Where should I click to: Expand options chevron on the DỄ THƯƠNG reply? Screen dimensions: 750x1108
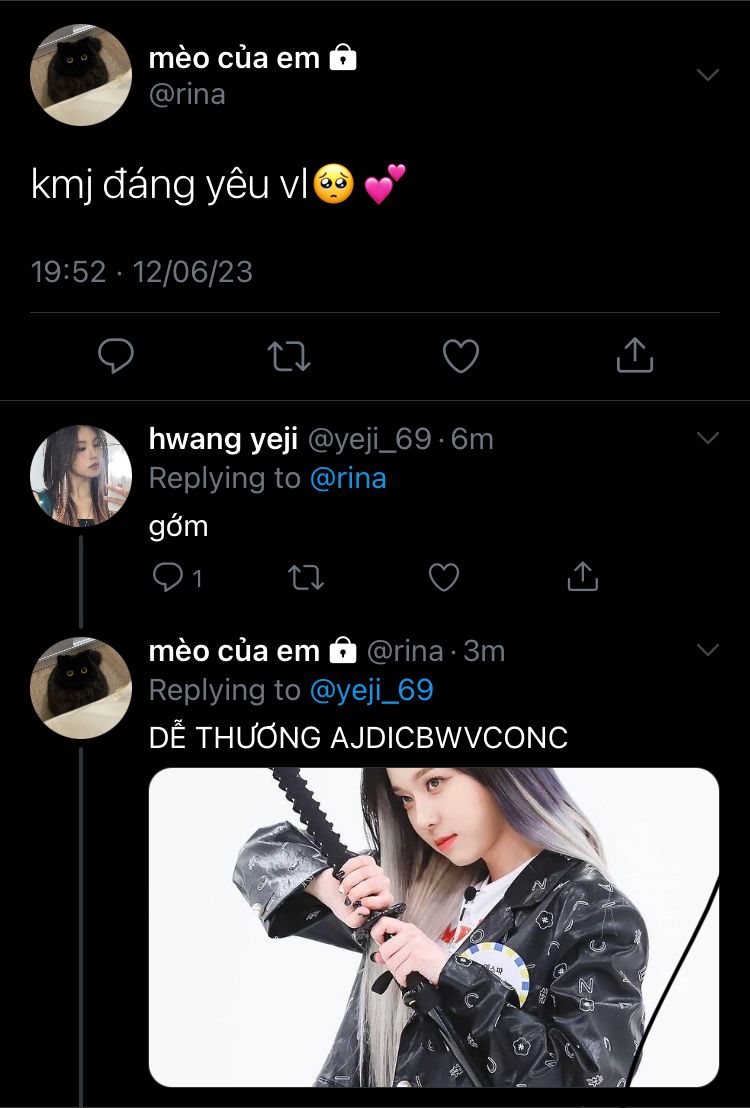pyautogui.click(x=707, y=650)
